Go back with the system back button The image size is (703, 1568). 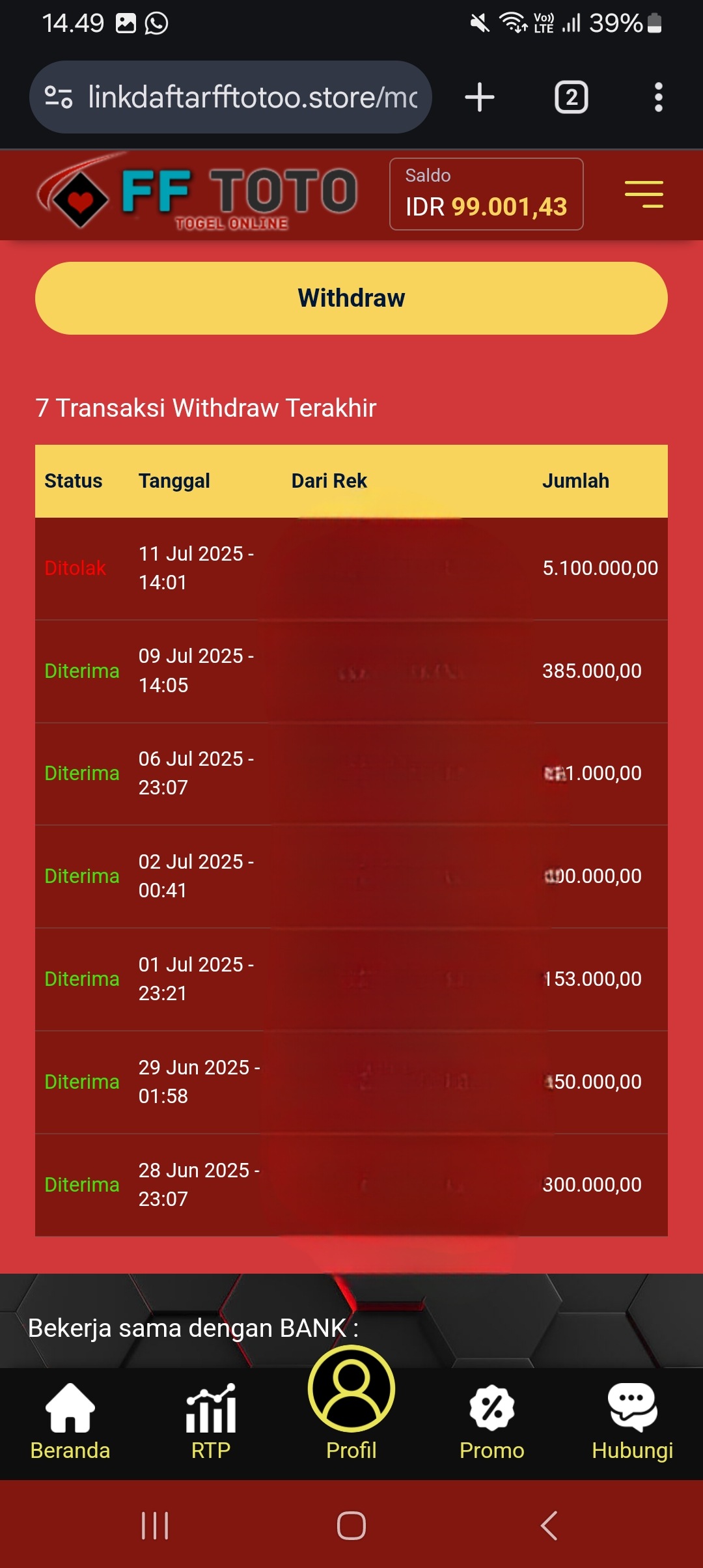click(x=549, y=1525)
